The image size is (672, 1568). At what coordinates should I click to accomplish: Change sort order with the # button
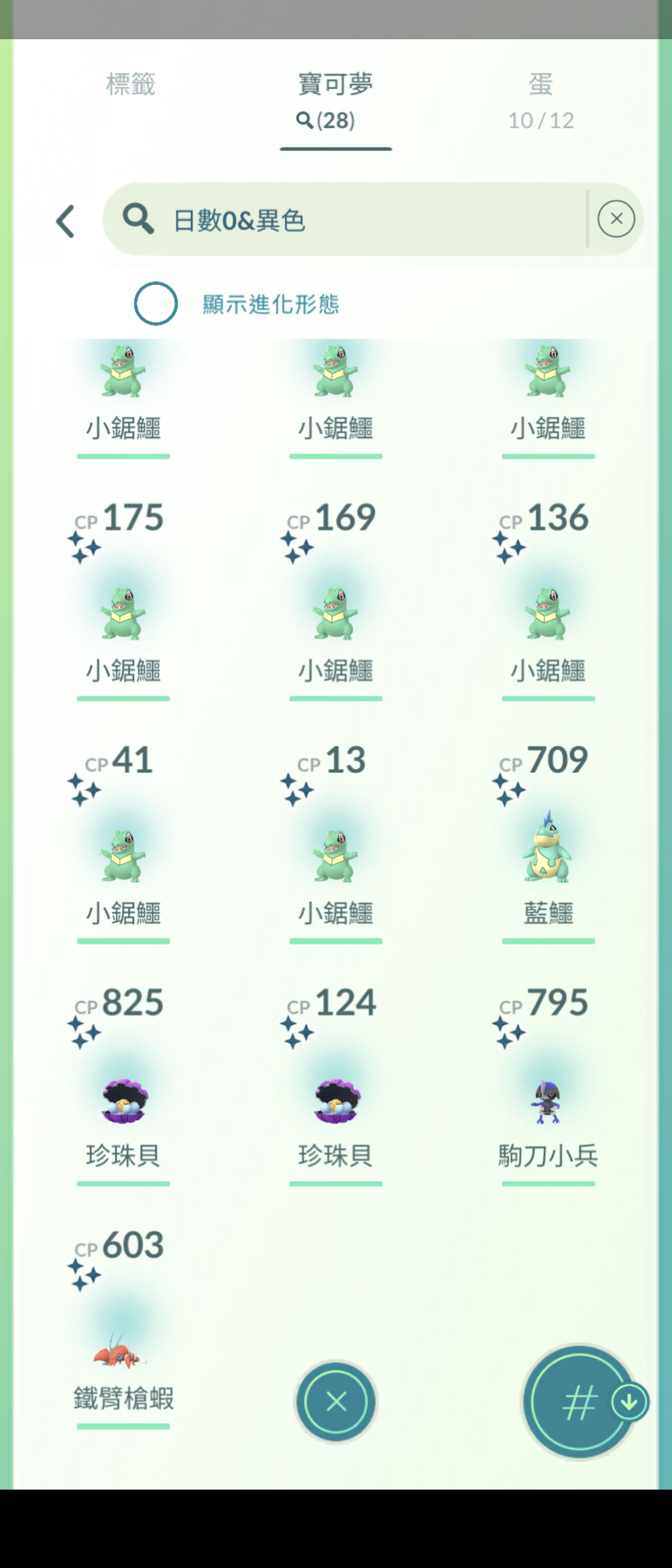pos(579,1401)
